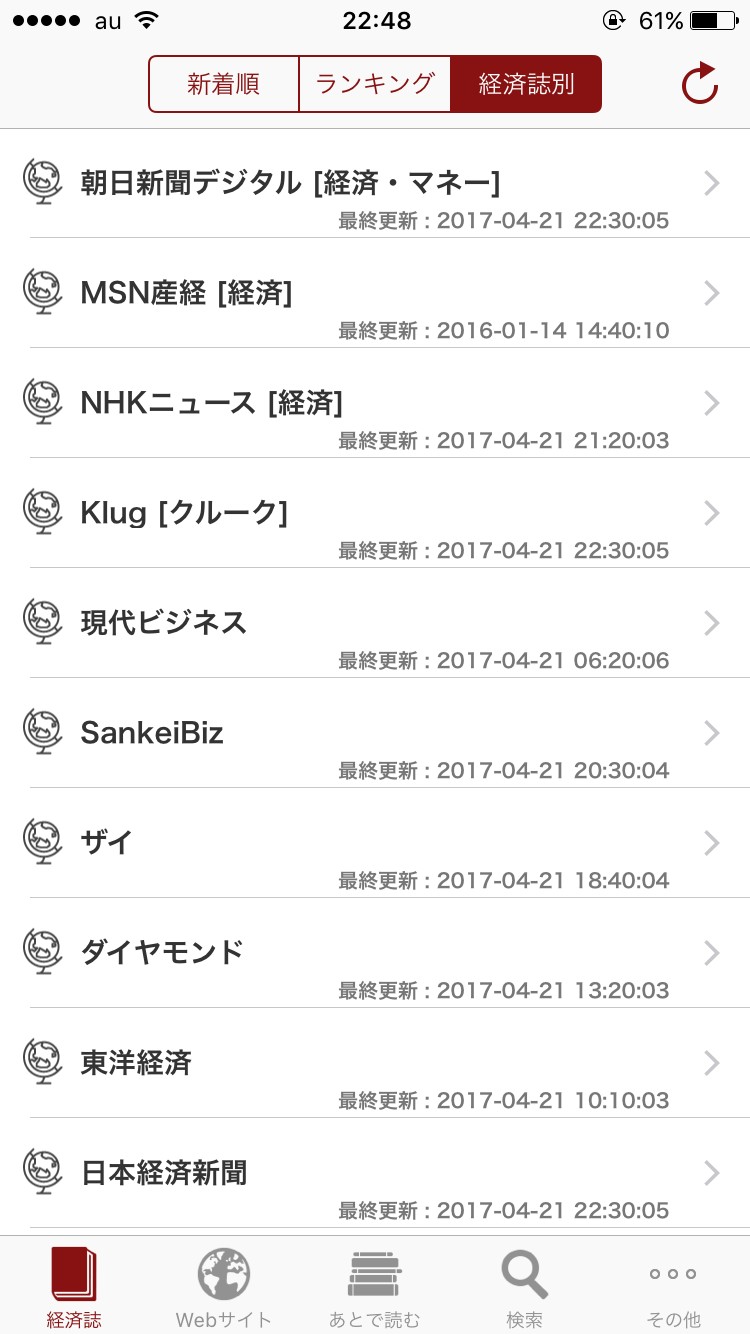The width and height of the screenshot is (750, 1334).
Task: Switch to the 新着順 tab
Action: [x=223, y=84]
